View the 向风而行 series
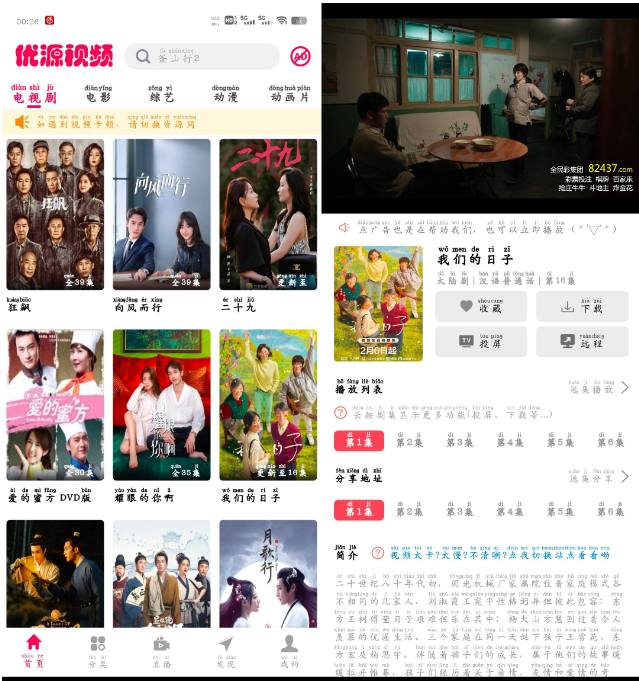The width and height of the screenshot is (639, 681). point(161,215)
